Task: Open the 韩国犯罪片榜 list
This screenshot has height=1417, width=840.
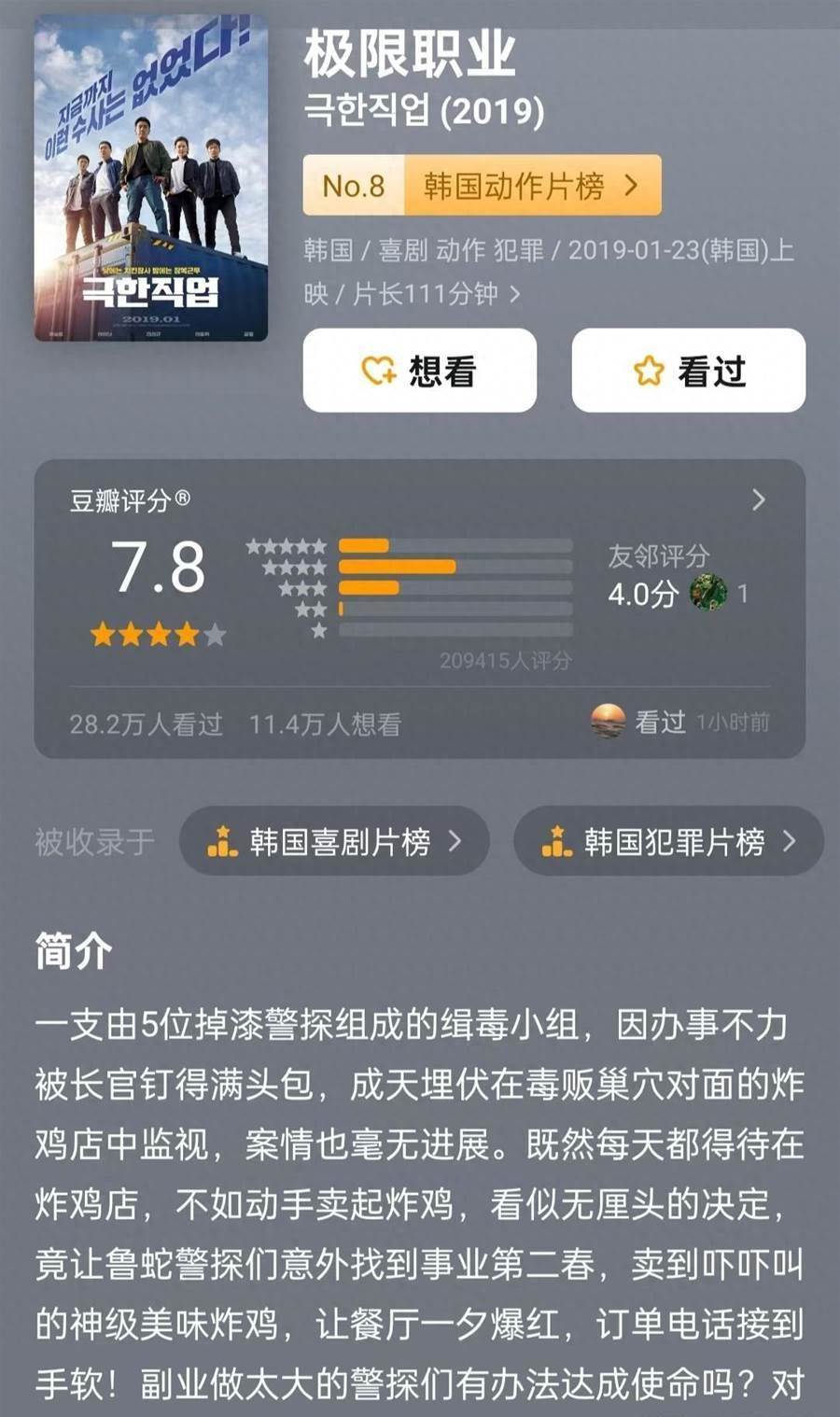Action: 668,841
